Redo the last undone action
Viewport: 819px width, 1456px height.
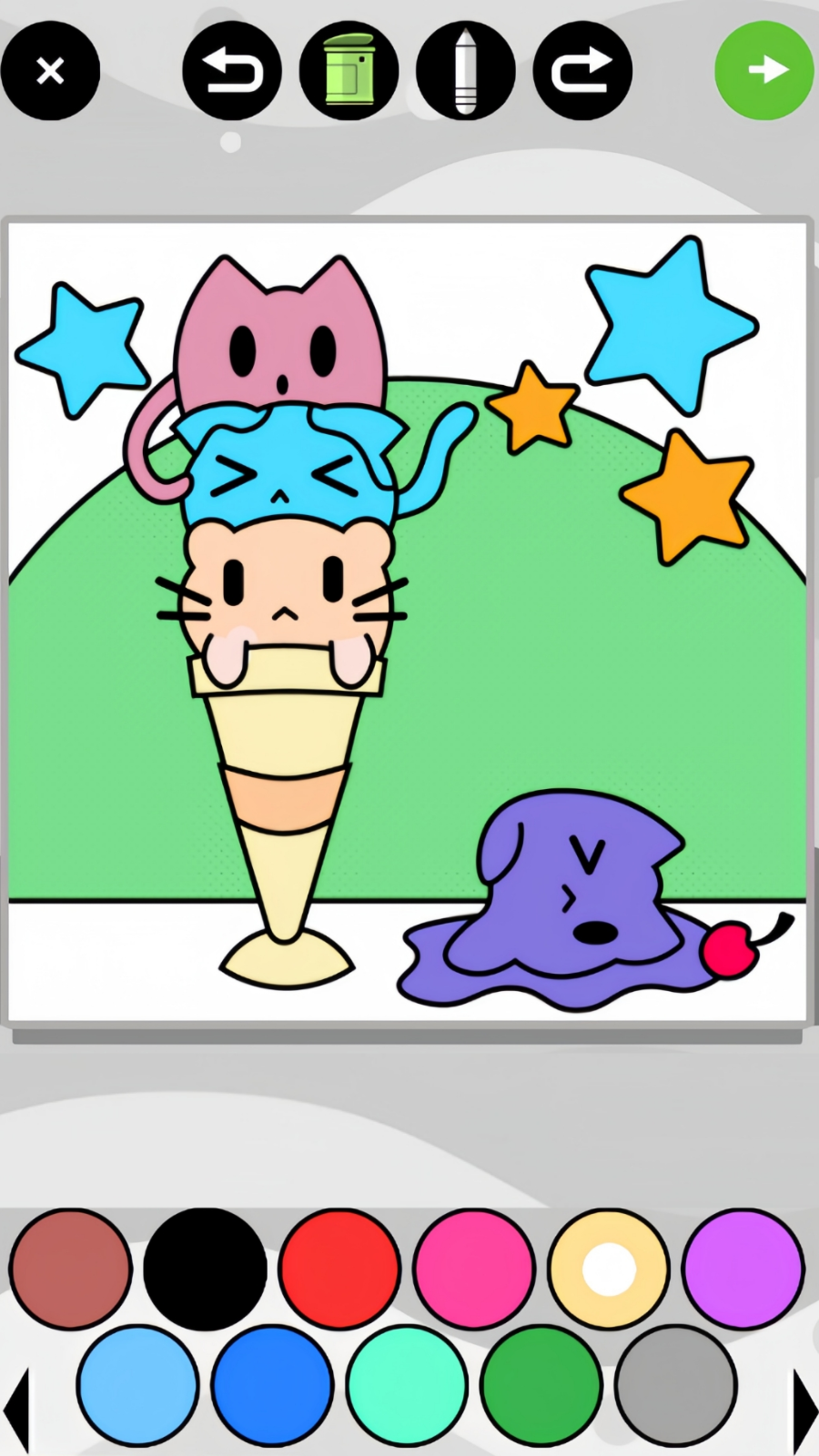582,70
